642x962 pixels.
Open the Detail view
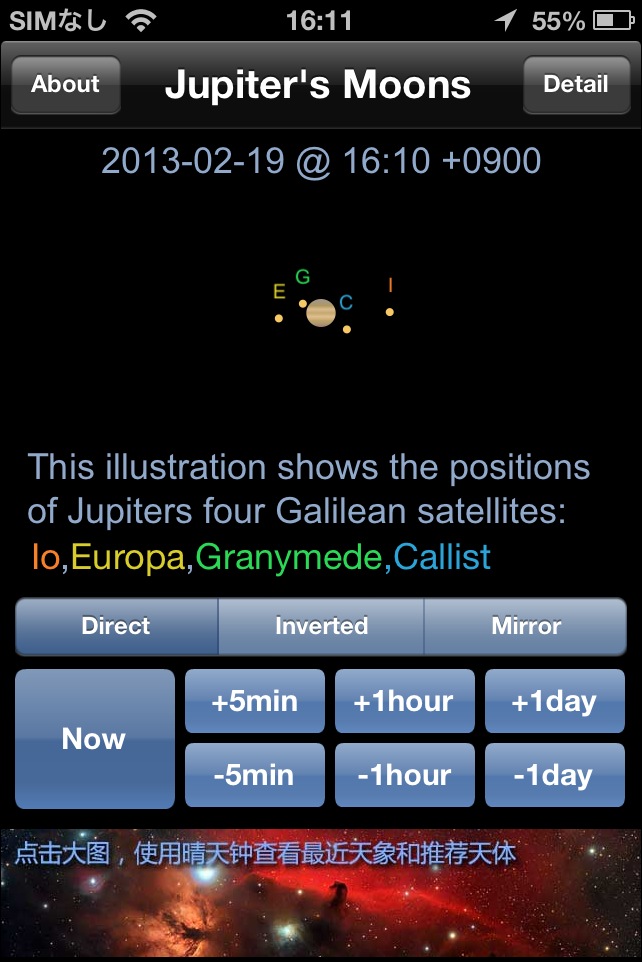[x=575, y=85]
